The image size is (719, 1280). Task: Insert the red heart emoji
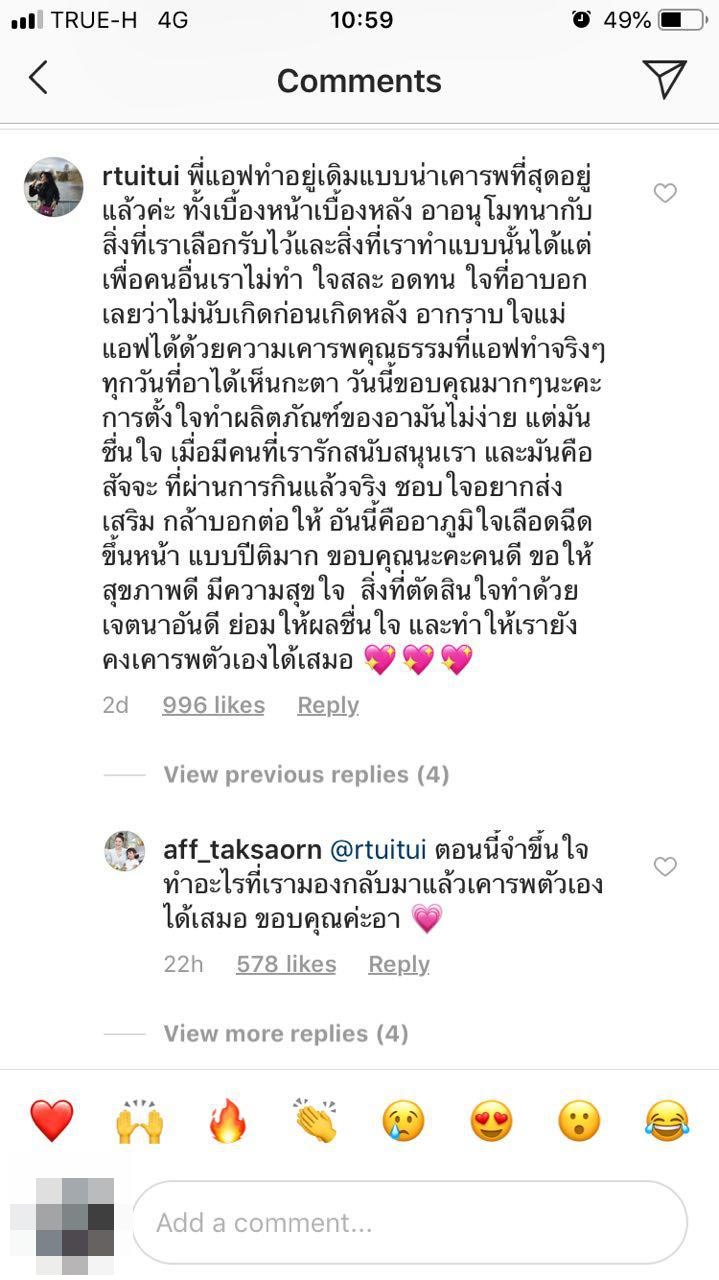(51, 1121)
